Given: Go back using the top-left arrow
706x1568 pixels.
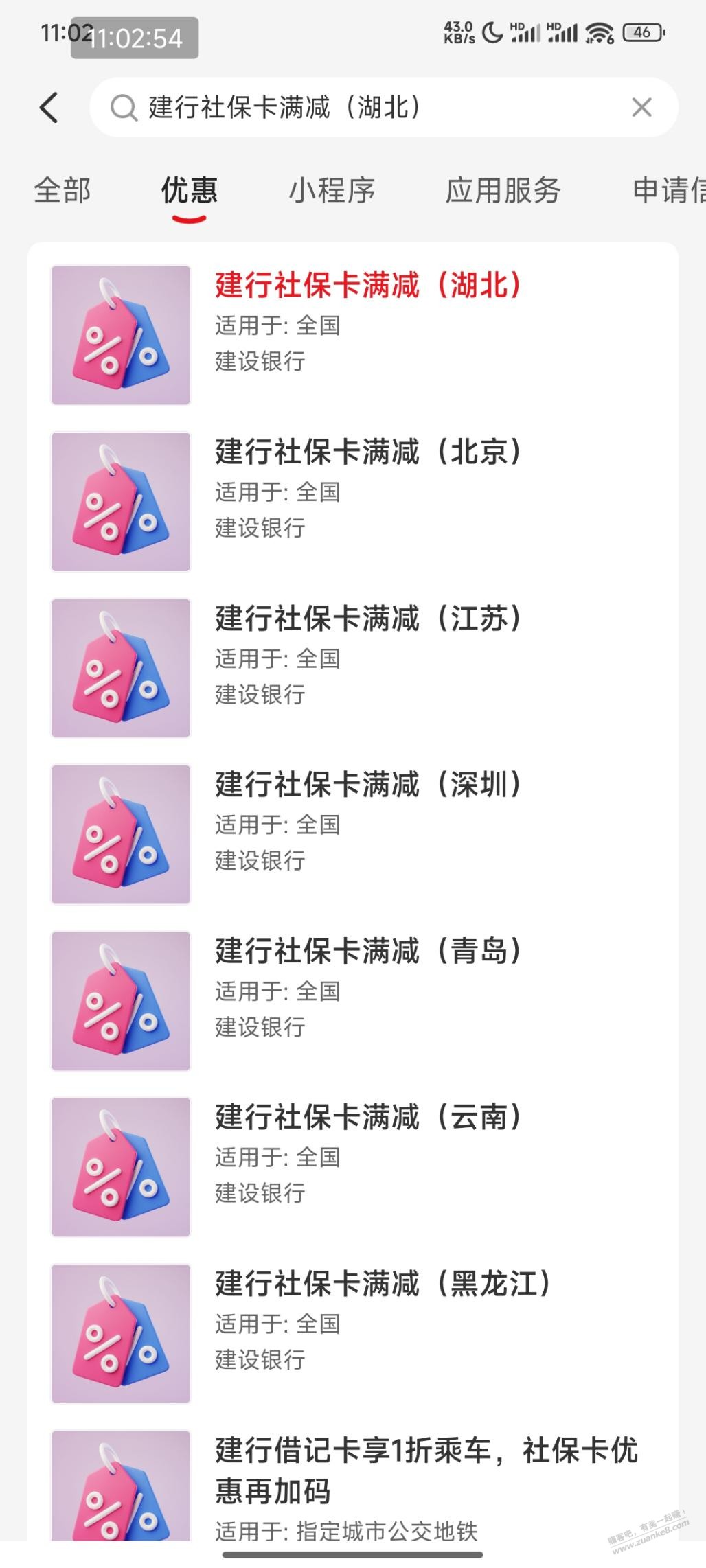Looking at the screenshot, I should point(49,108).
